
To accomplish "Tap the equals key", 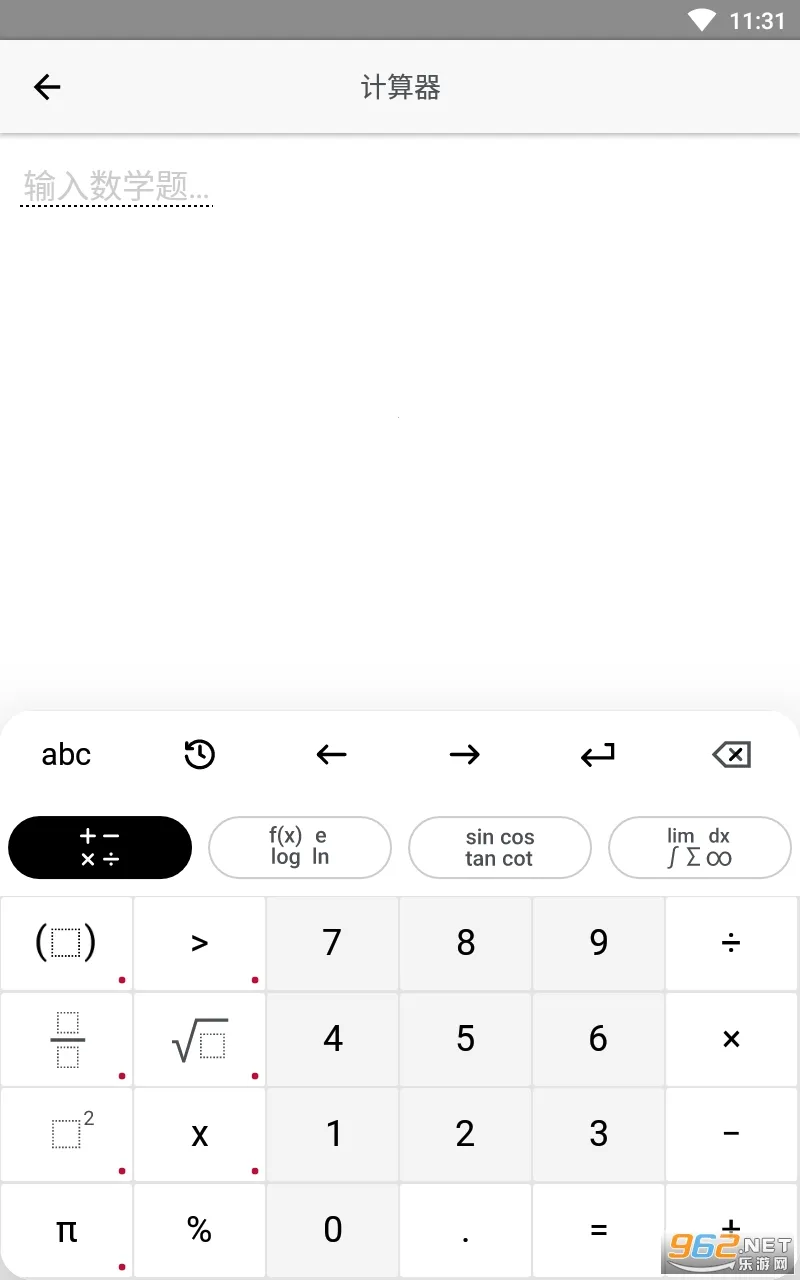I will pos(598,1229).
